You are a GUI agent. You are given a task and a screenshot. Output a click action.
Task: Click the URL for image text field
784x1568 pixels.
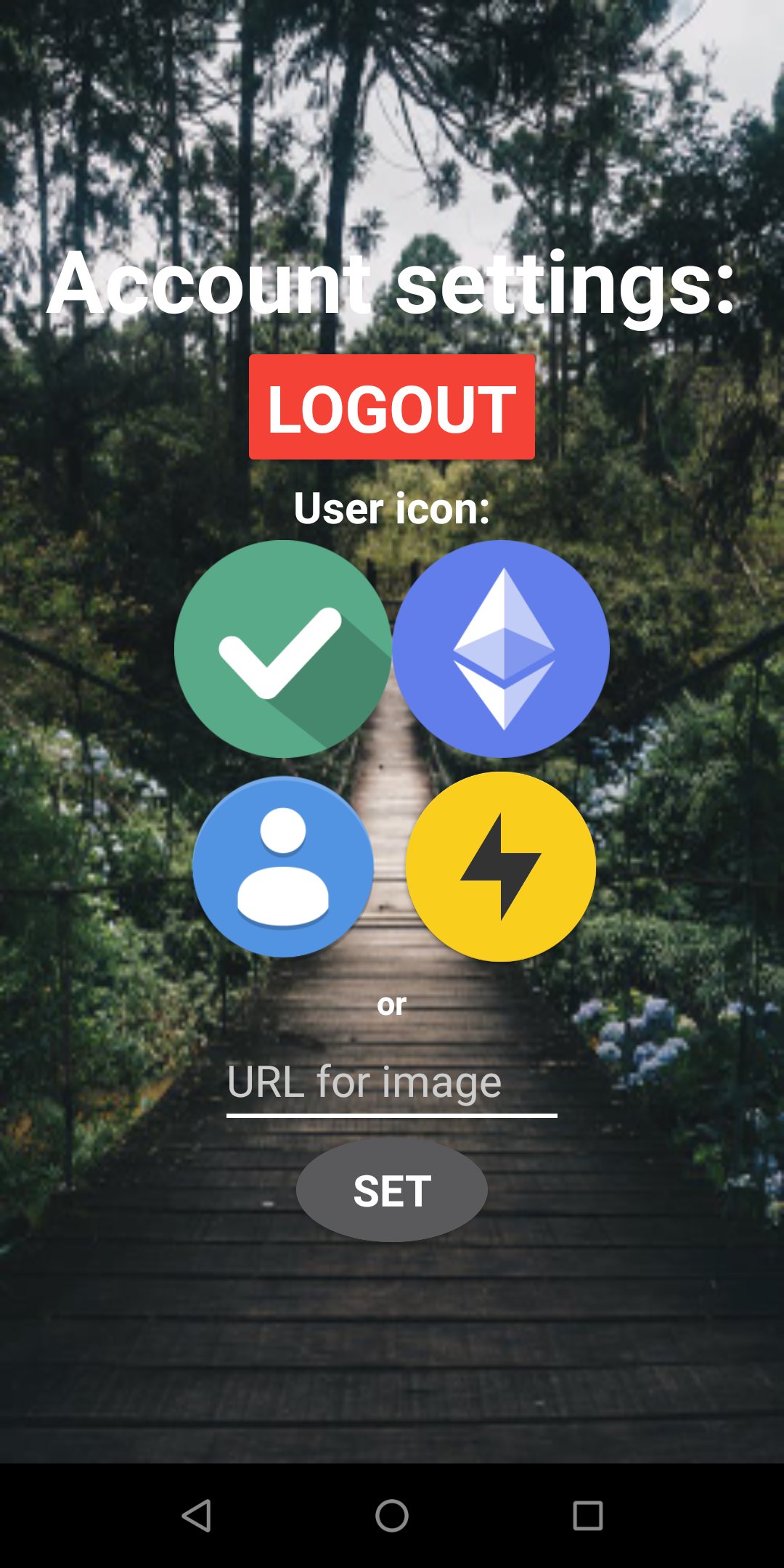coord(391,1082)
